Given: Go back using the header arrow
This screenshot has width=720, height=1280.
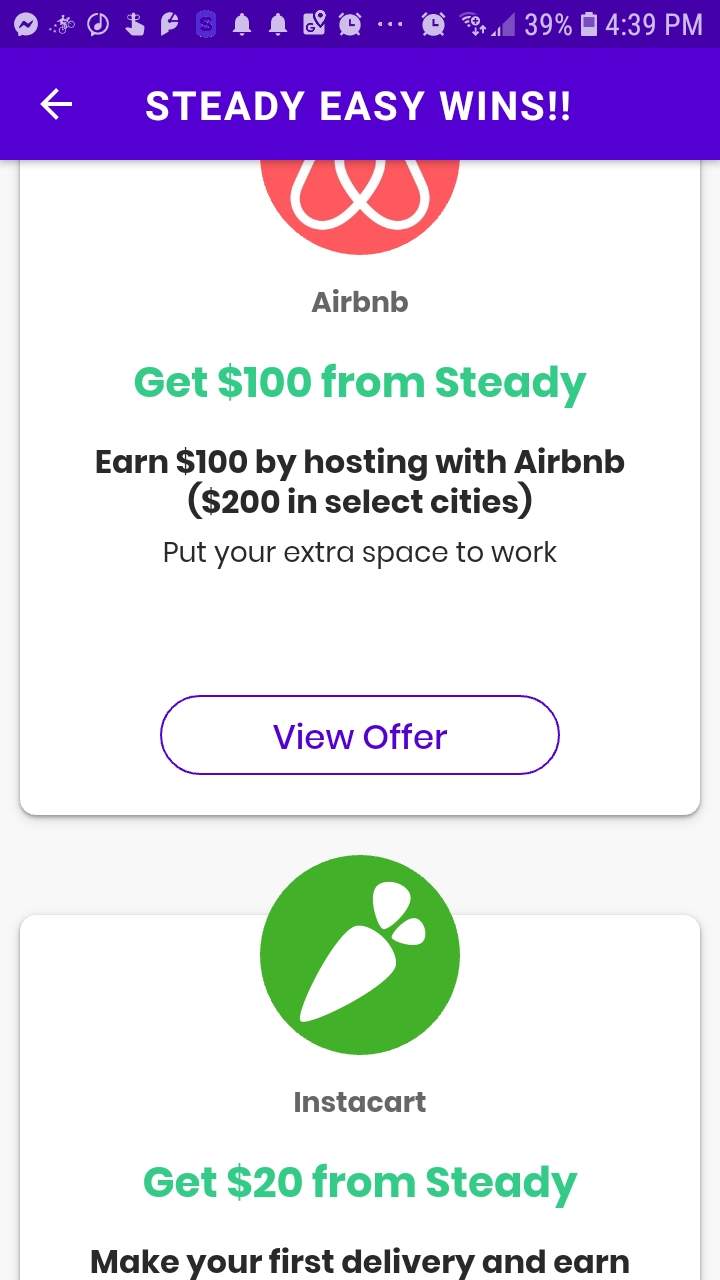Looking at the screenshot, I should coord(56,105).
